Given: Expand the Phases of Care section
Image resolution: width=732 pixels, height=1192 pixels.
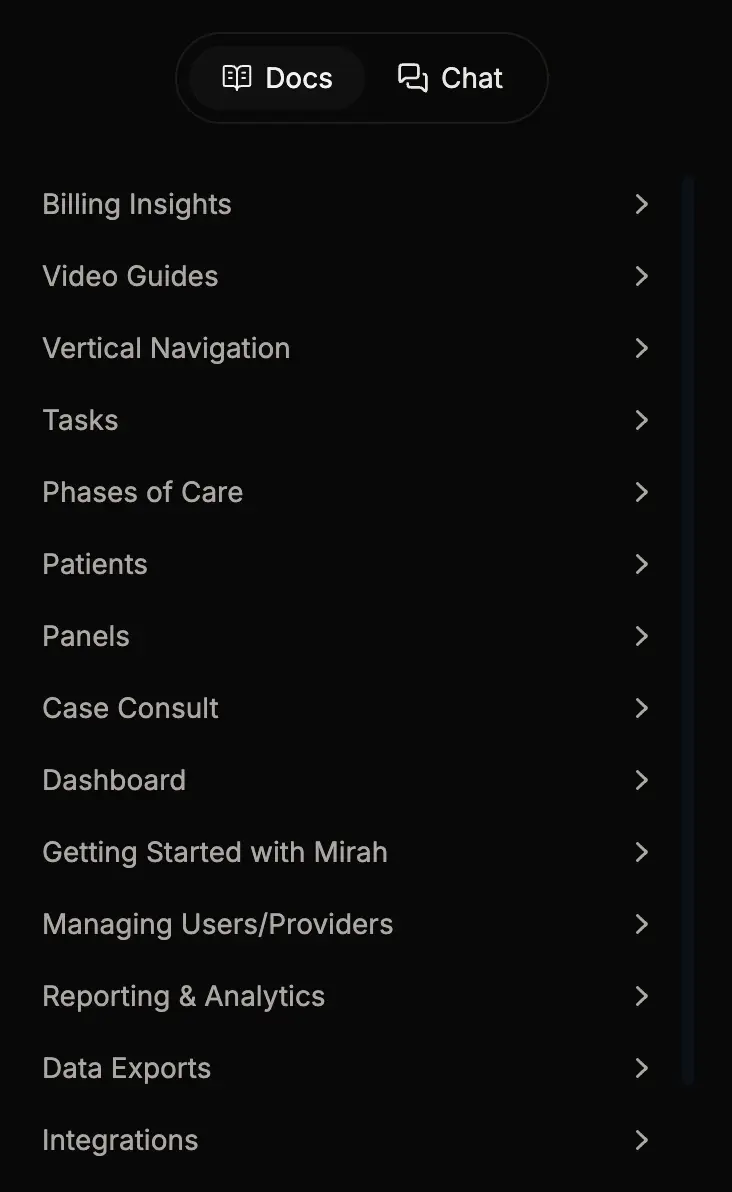Looking at the screenshot, I should tap(641, 492).
